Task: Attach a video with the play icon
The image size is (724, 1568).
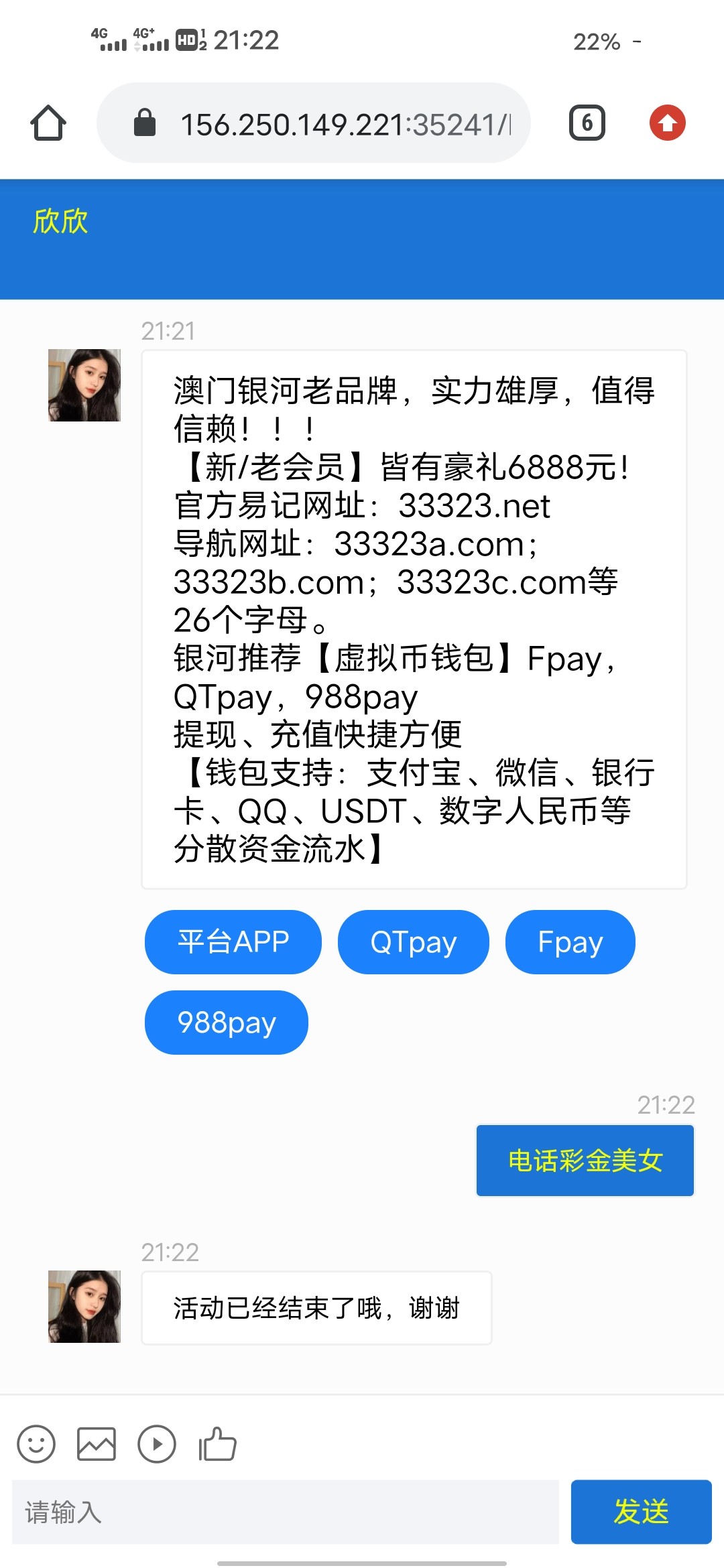Action: pos(157,1443)
